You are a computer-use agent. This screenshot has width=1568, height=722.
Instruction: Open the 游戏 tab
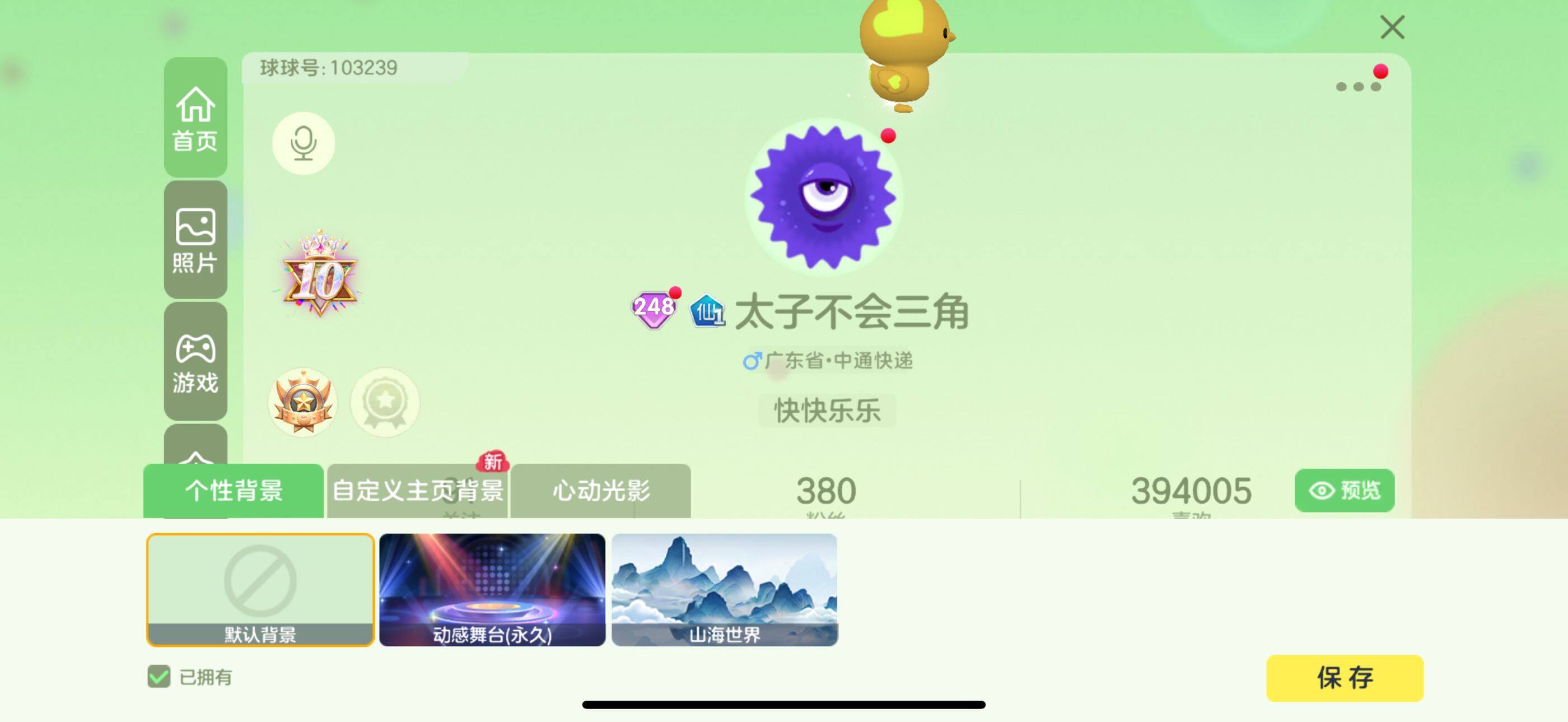pos(195,362)
